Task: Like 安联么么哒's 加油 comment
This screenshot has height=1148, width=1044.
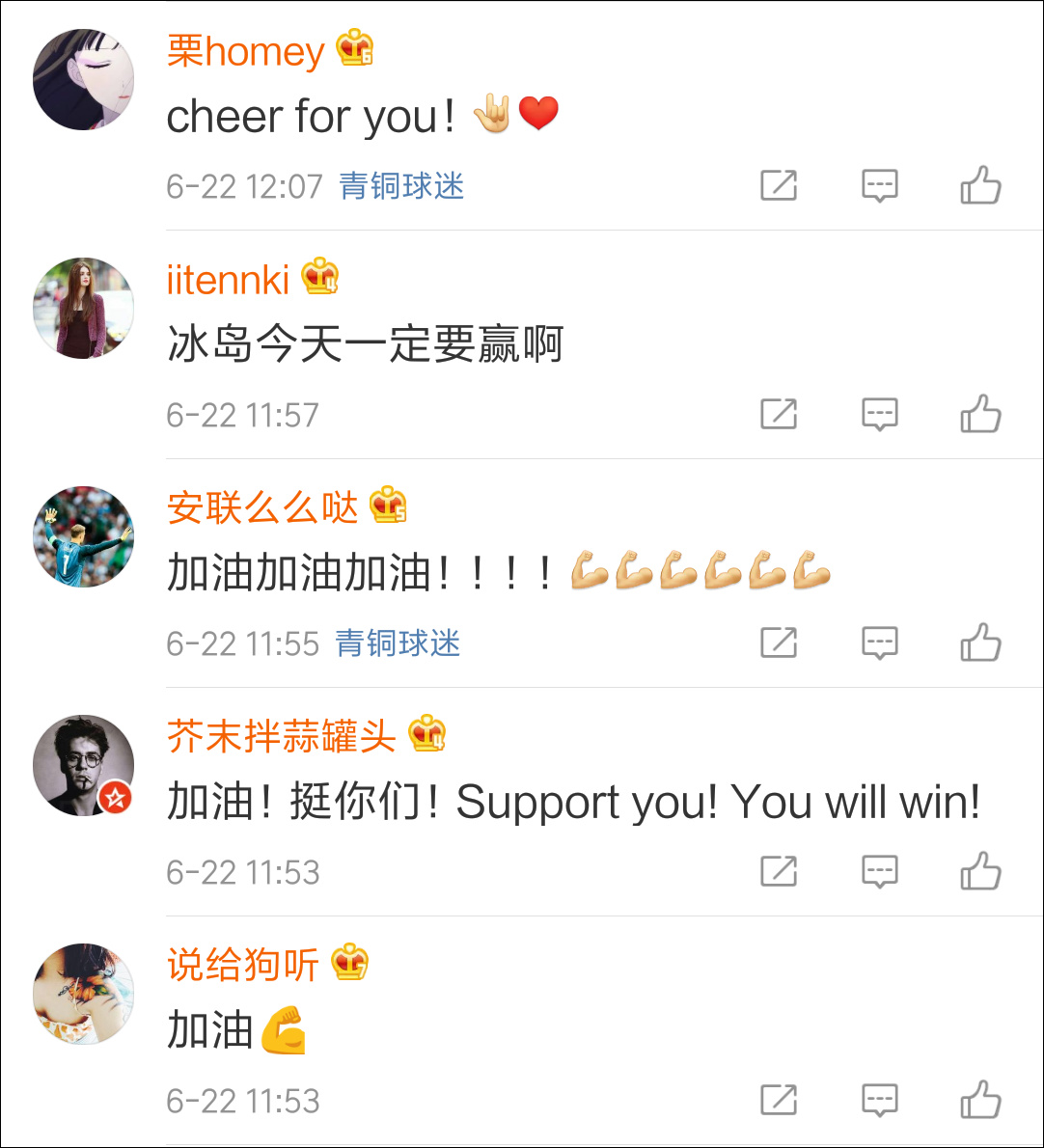Action: point(980,642)
